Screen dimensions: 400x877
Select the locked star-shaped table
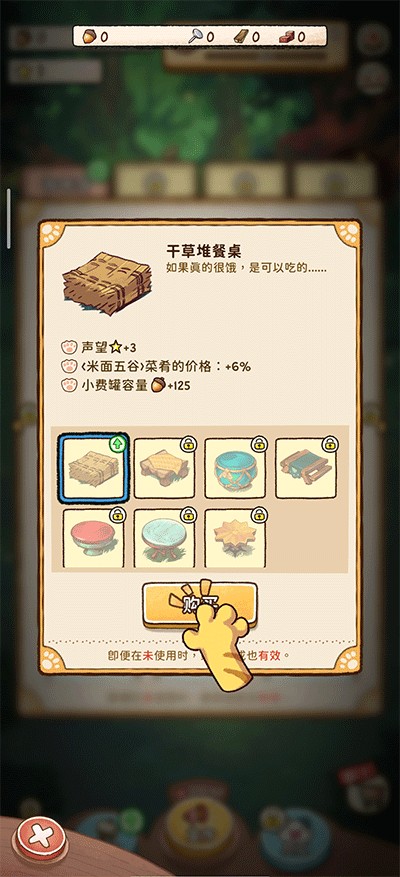(x=235, y=538)
